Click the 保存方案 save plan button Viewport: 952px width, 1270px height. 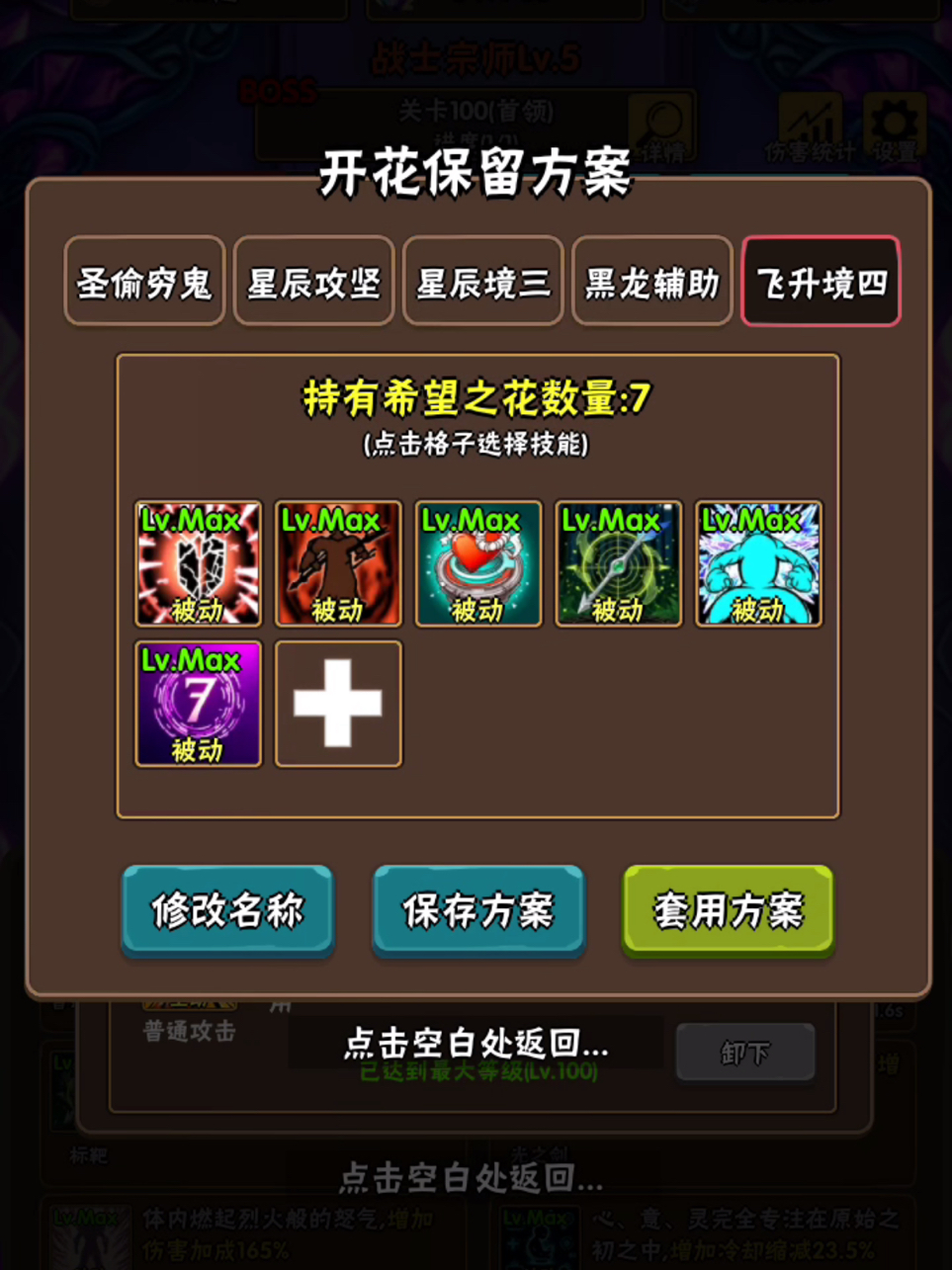click(477, 909)
